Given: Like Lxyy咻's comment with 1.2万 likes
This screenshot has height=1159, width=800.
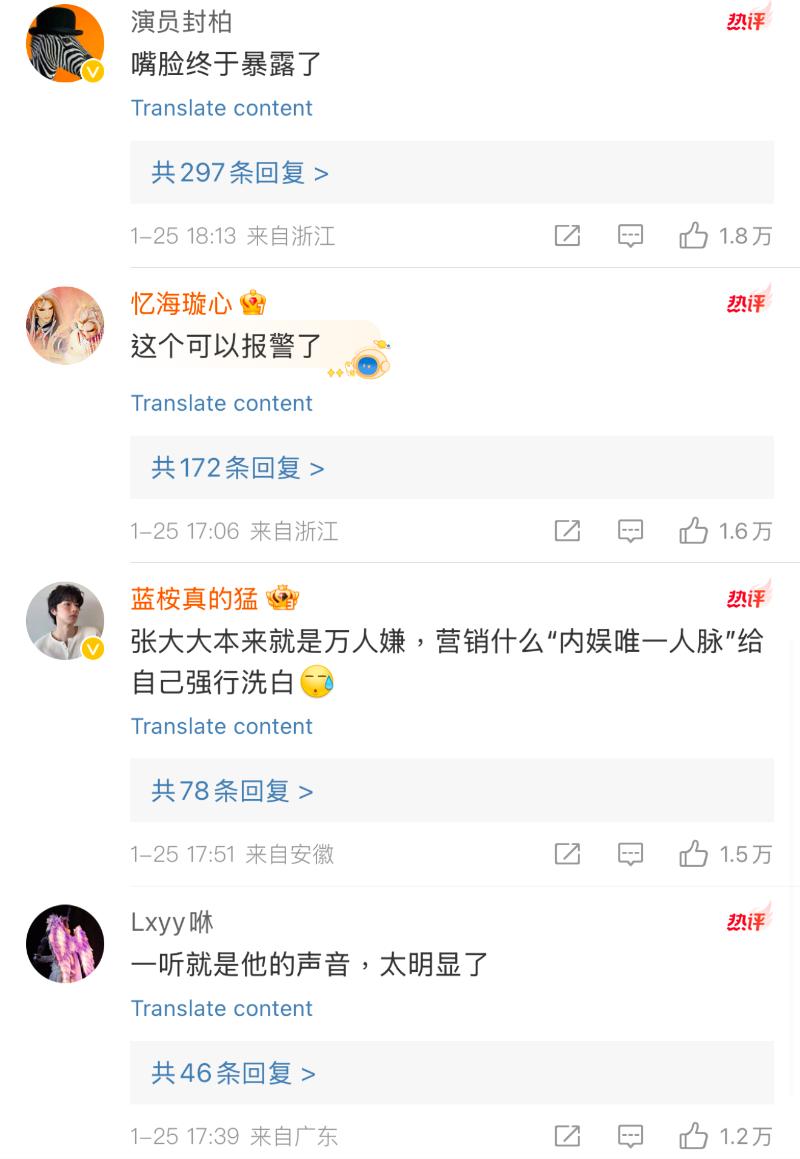Looking at the screenshot, I should (x=694, y=1136).
